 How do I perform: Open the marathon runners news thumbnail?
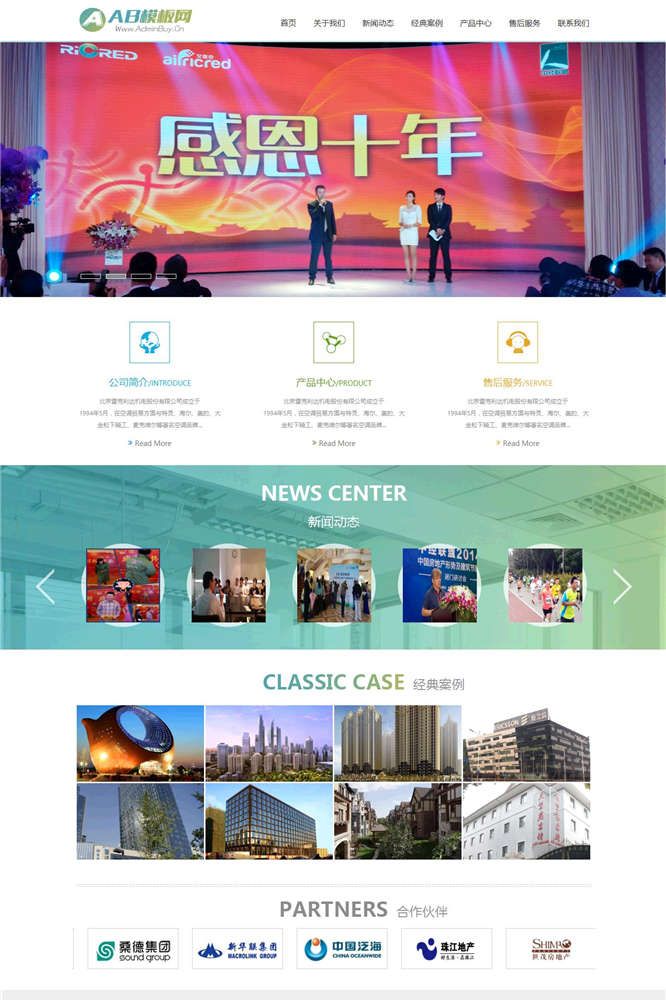545,585
